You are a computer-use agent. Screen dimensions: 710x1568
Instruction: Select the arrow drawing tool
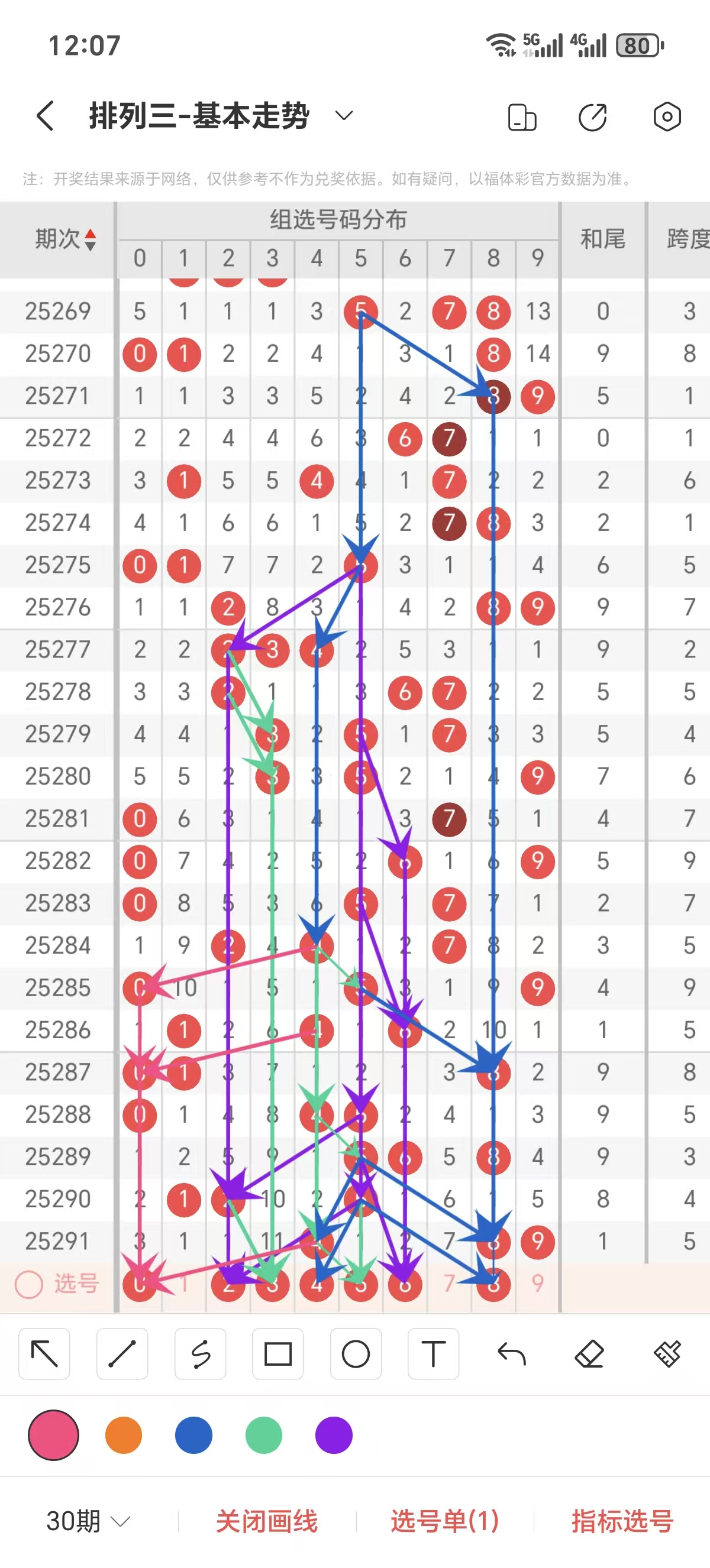[44, 1355]
